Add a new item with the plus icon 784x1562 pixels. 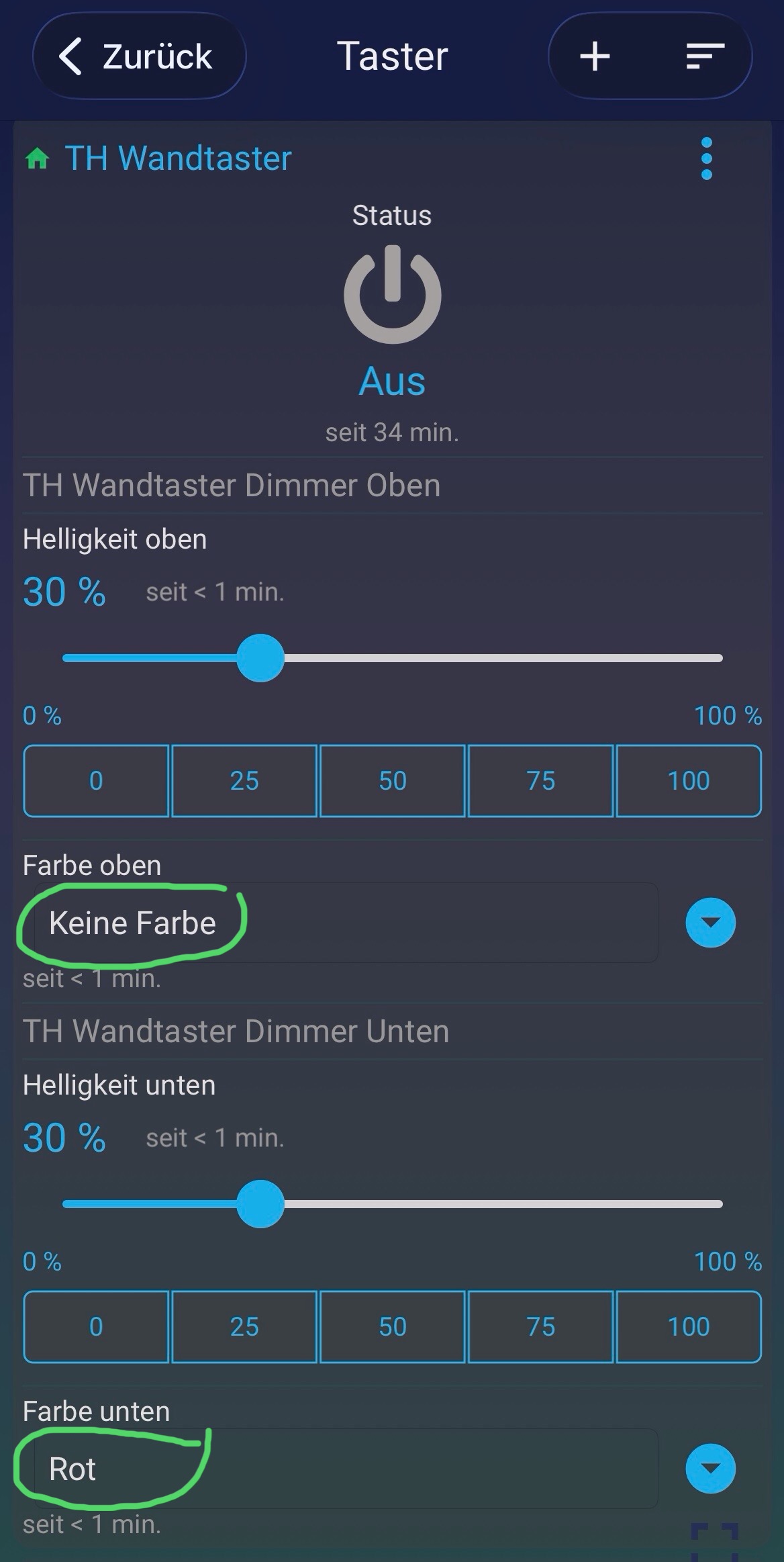tap(595, 56)
